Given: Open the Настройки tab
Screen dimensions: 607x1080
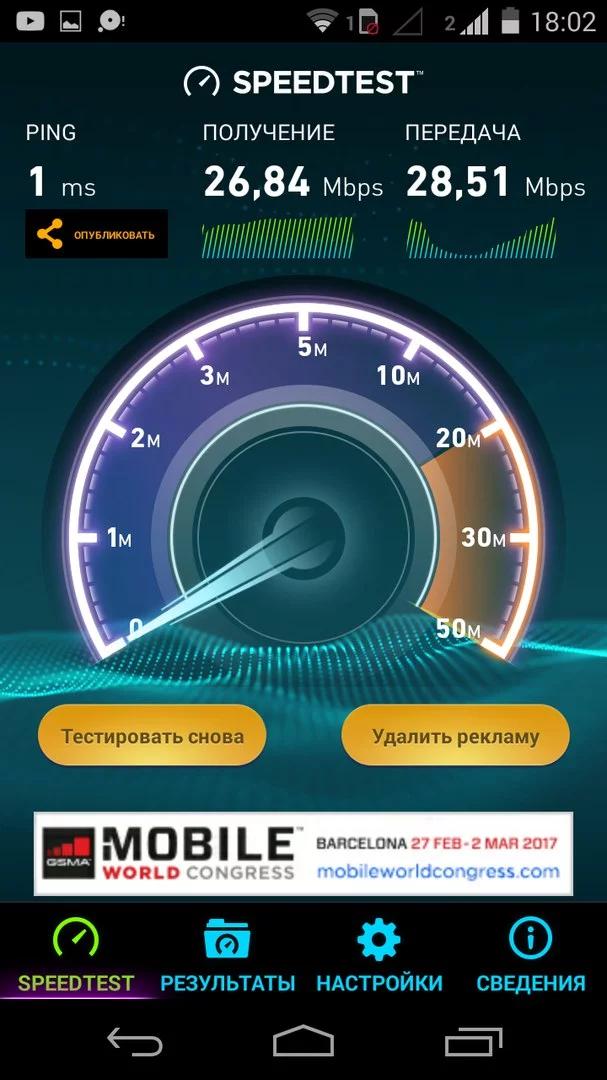Looking at the screenshot, I should click(x=379, y=955).
